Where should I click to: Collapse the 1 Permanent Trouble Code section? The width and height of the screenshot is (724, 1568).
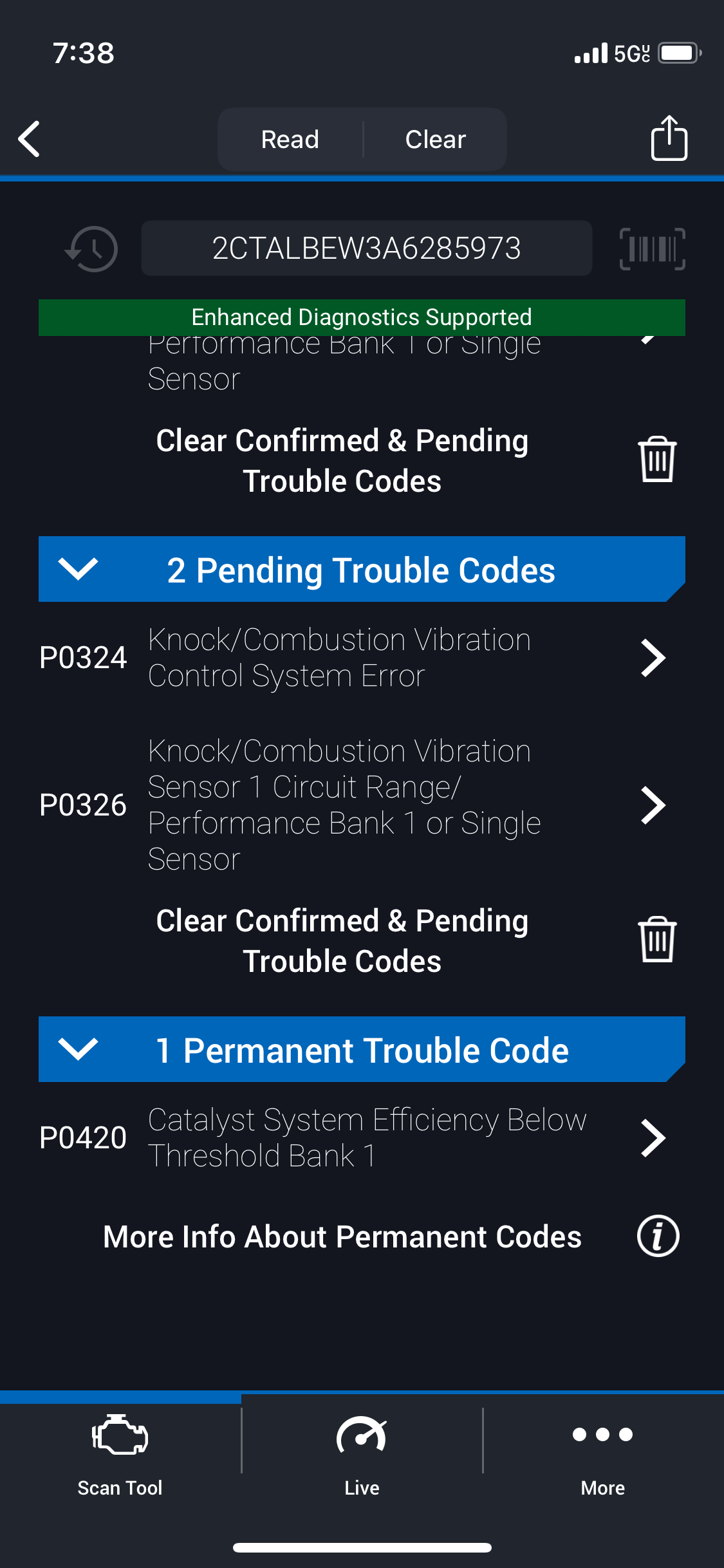pyautogui.click(x=362, y=1050)
